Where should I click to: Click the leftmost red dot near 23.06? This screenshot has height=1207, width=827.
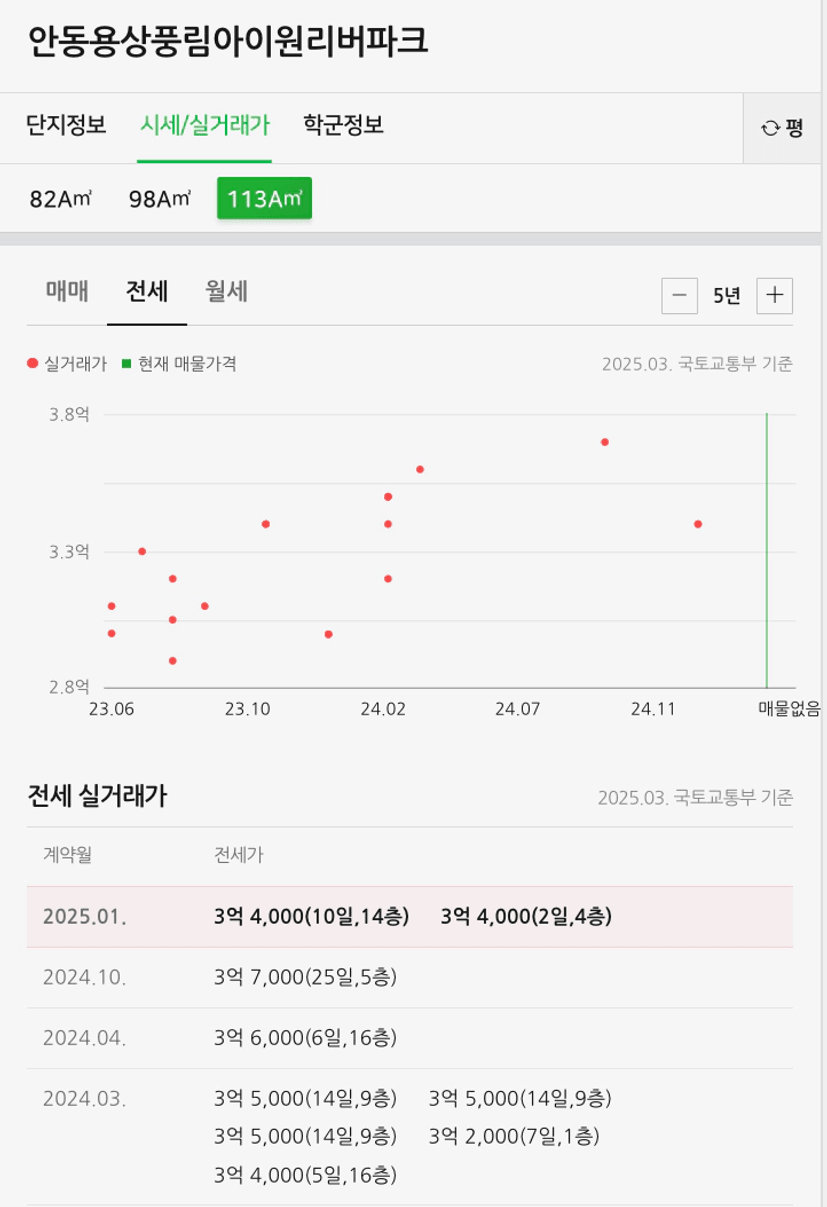[112, 605]
